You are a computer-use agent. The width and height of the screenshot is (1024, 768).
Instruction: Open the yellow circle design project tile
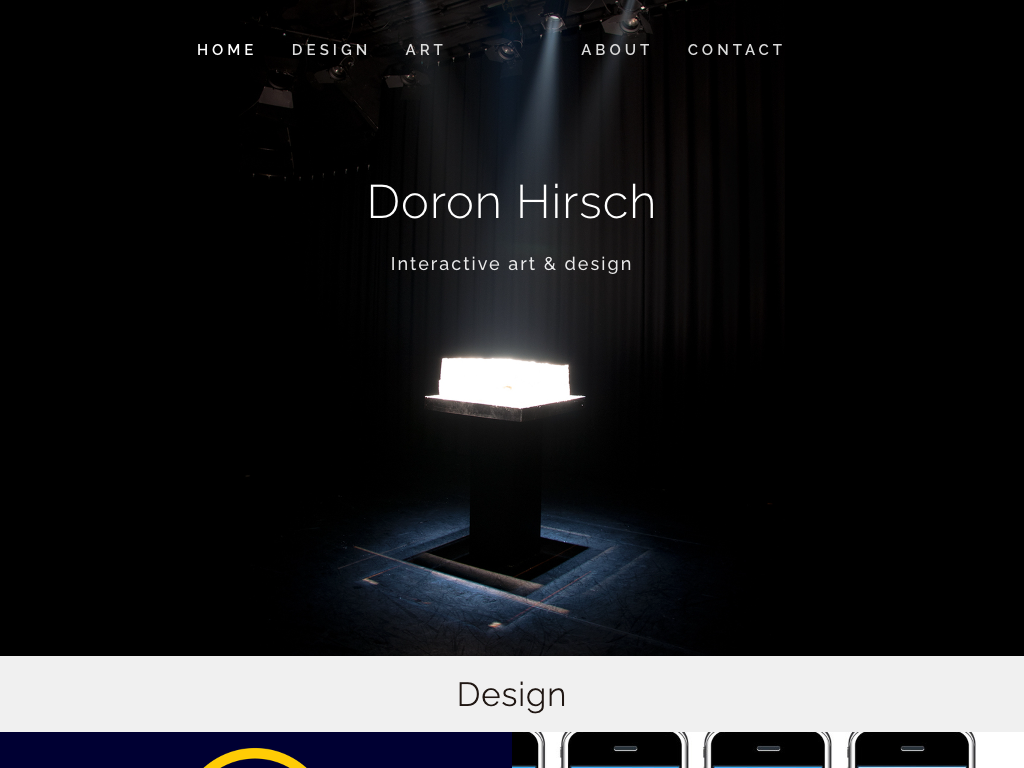[x=255, y=751]
